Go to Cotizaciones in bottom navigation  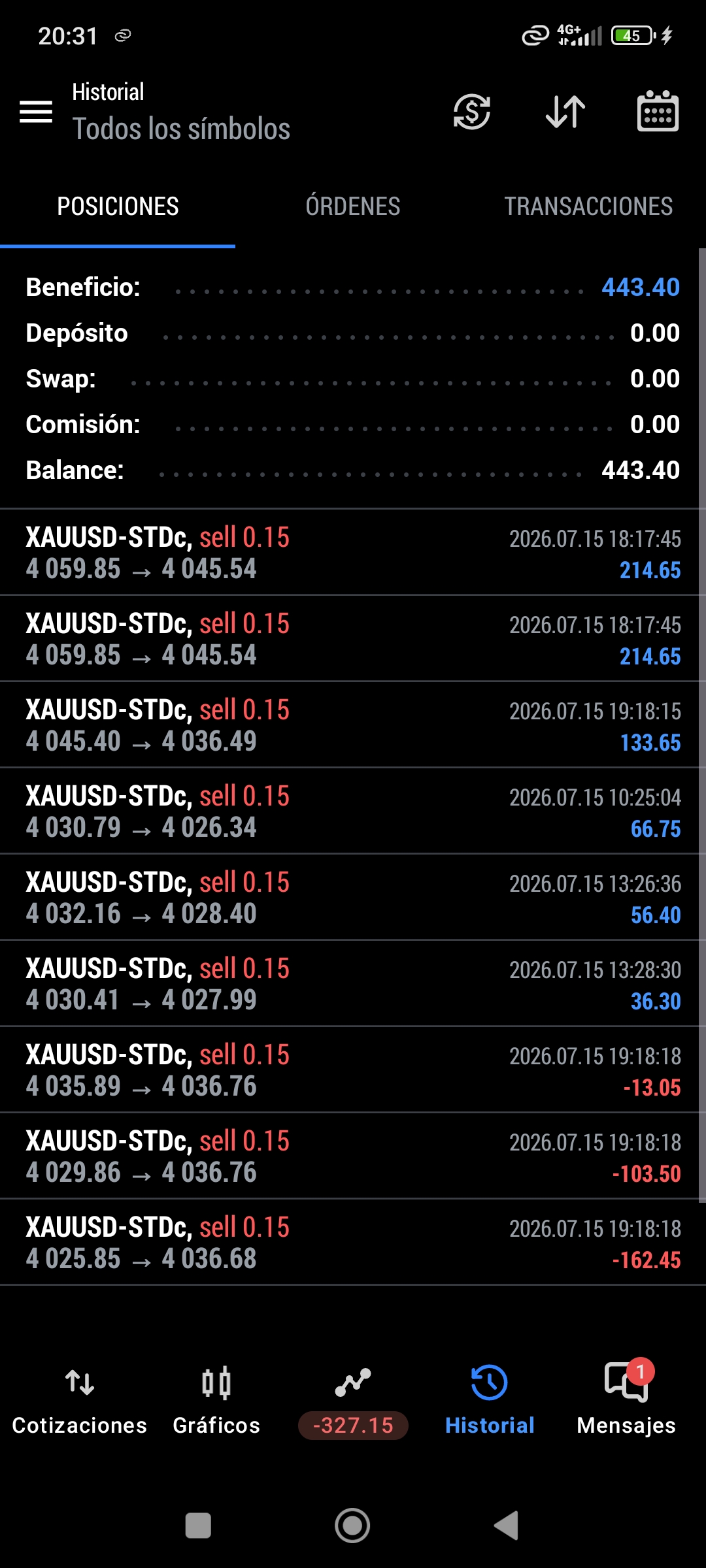[80, 1400]
